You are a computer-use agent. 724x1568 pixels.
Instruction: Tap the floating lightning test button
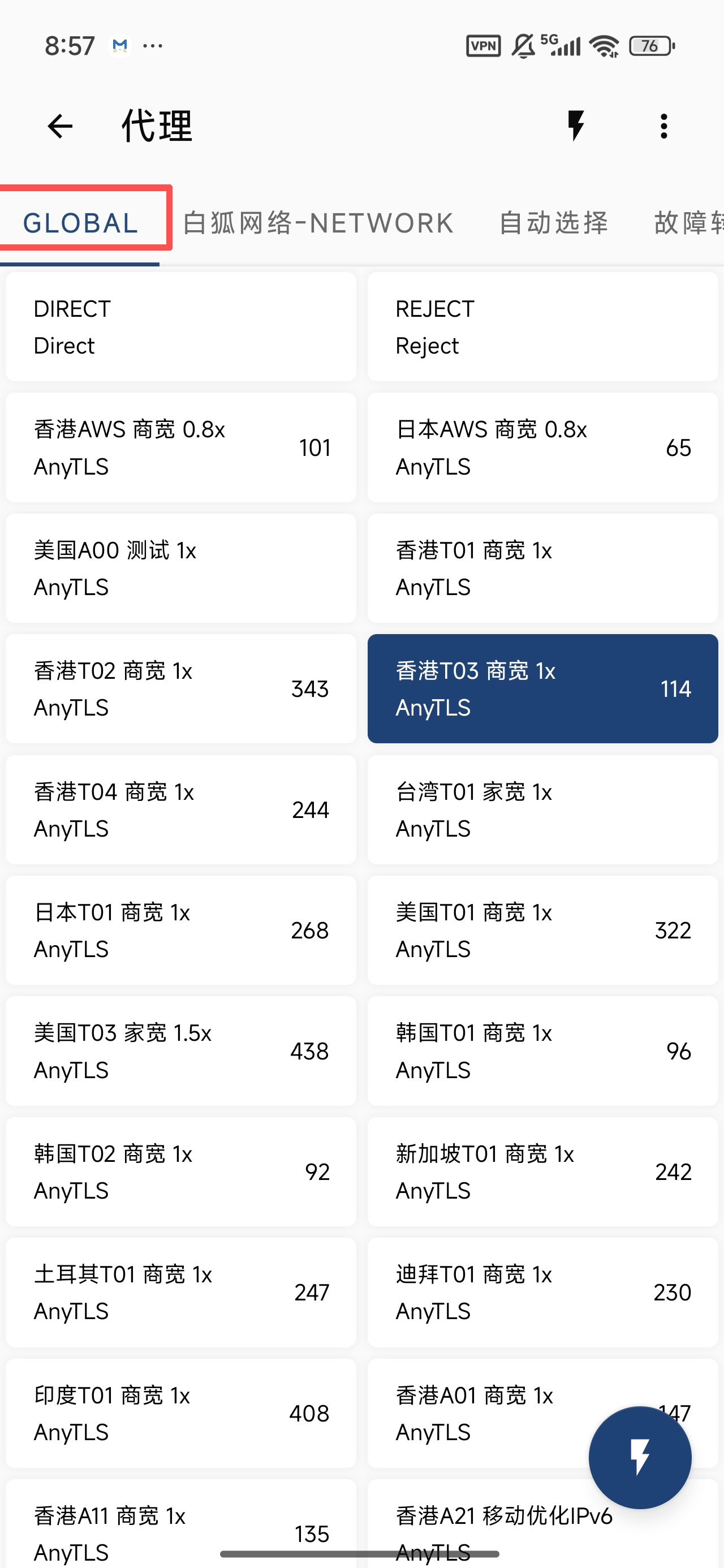click(x=640, y=1458)
